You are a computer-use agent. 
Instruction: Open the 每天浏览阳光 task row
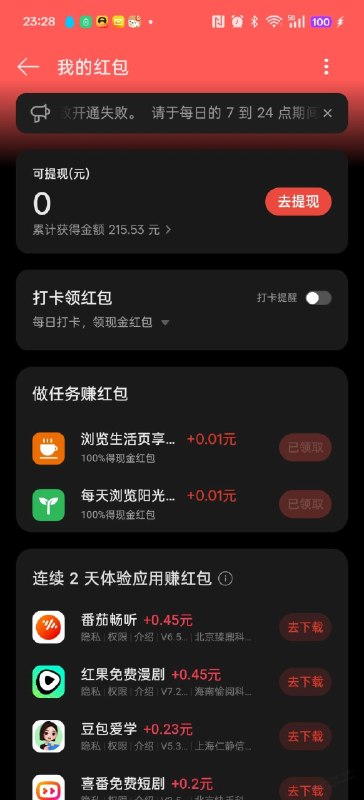tap(182, 505)
